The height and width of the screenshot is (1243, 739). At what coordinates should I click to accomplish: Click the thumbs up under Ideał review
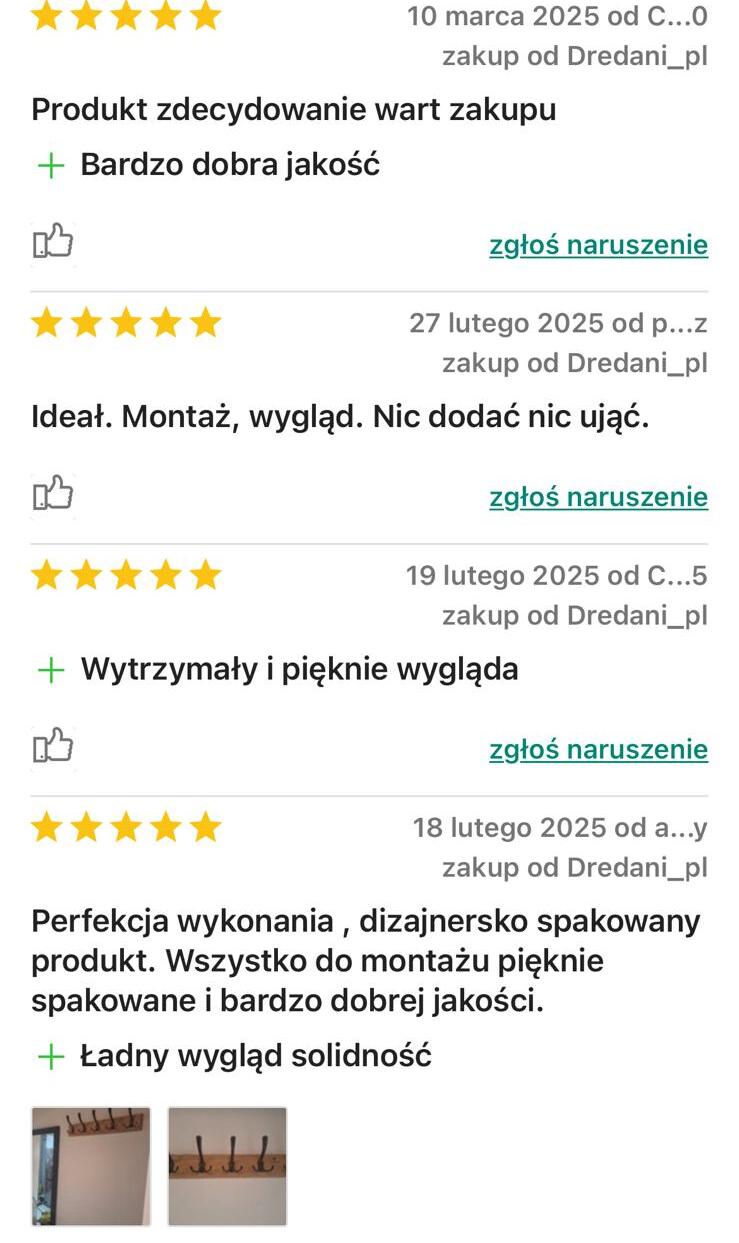pyautogui.click(x=53, y=492)
